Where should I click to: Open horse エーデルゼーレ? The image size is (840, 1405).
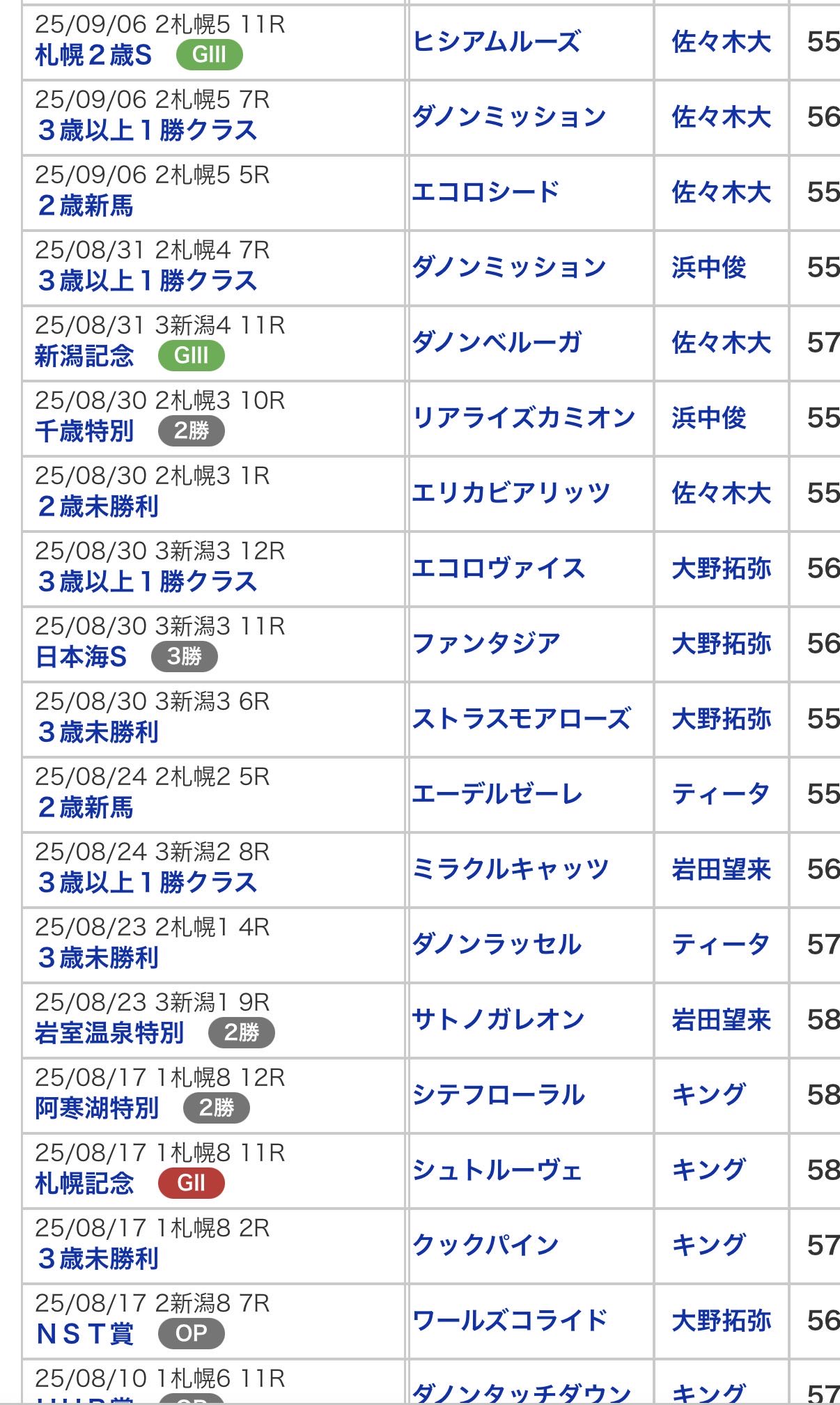pyautogui.click(x=497, y=794)
